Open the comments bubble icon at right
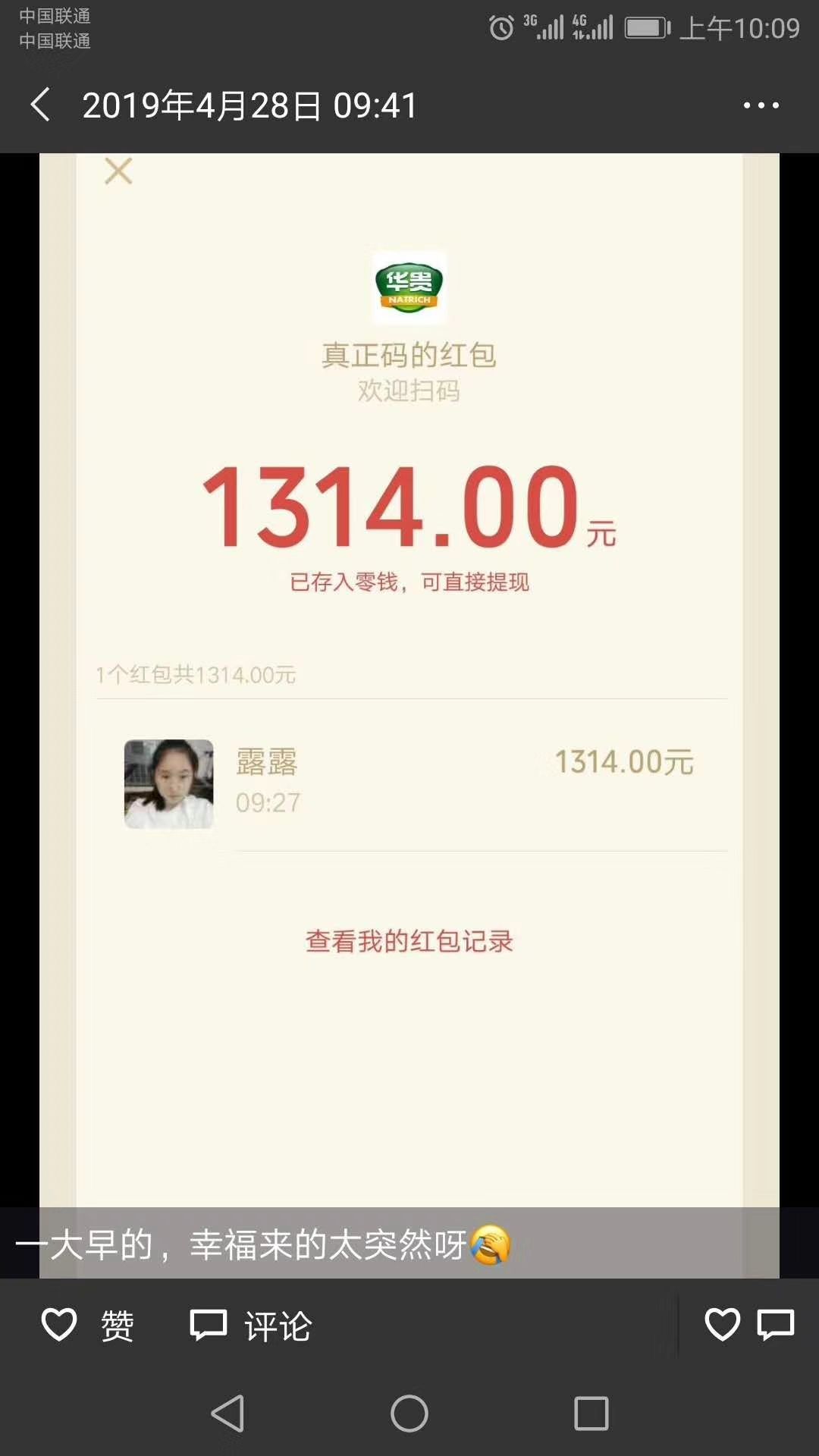Viewport: 819px width, 1456px height. click(x=775, y=1325)
